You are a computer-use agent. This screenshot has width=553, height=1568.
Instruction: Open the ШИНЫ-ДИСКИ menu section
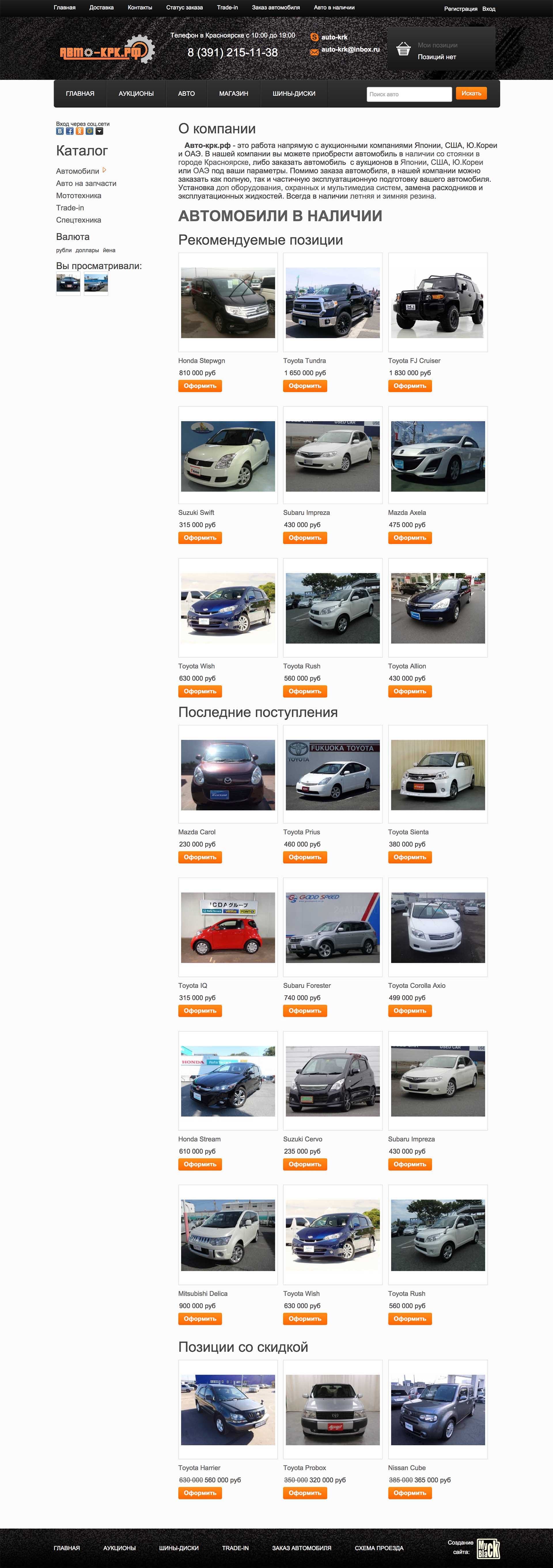293,94
